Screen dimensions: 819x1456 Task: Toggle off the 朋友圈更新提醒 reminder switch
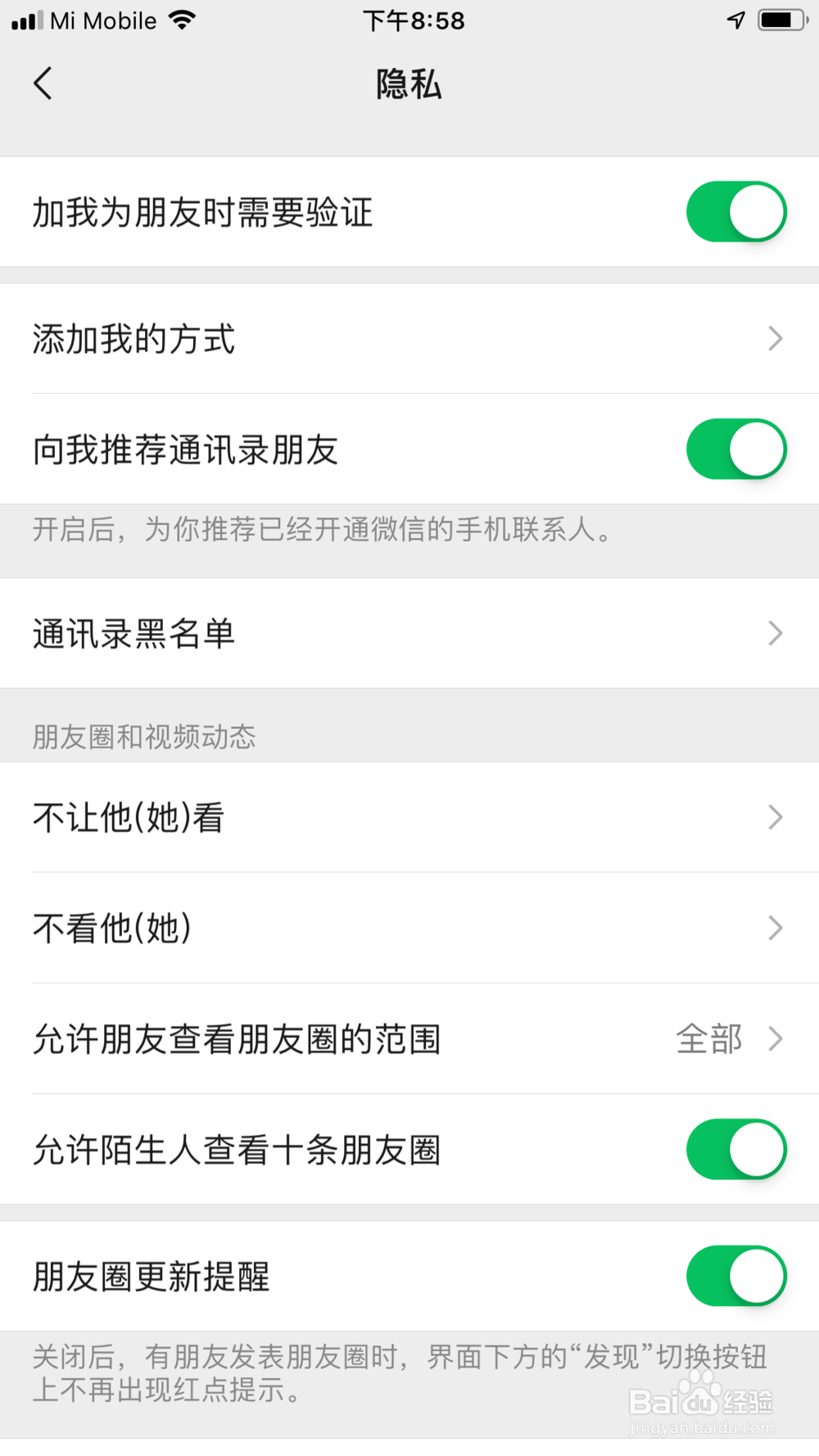pyautogui.click(x=736, y=1276)
